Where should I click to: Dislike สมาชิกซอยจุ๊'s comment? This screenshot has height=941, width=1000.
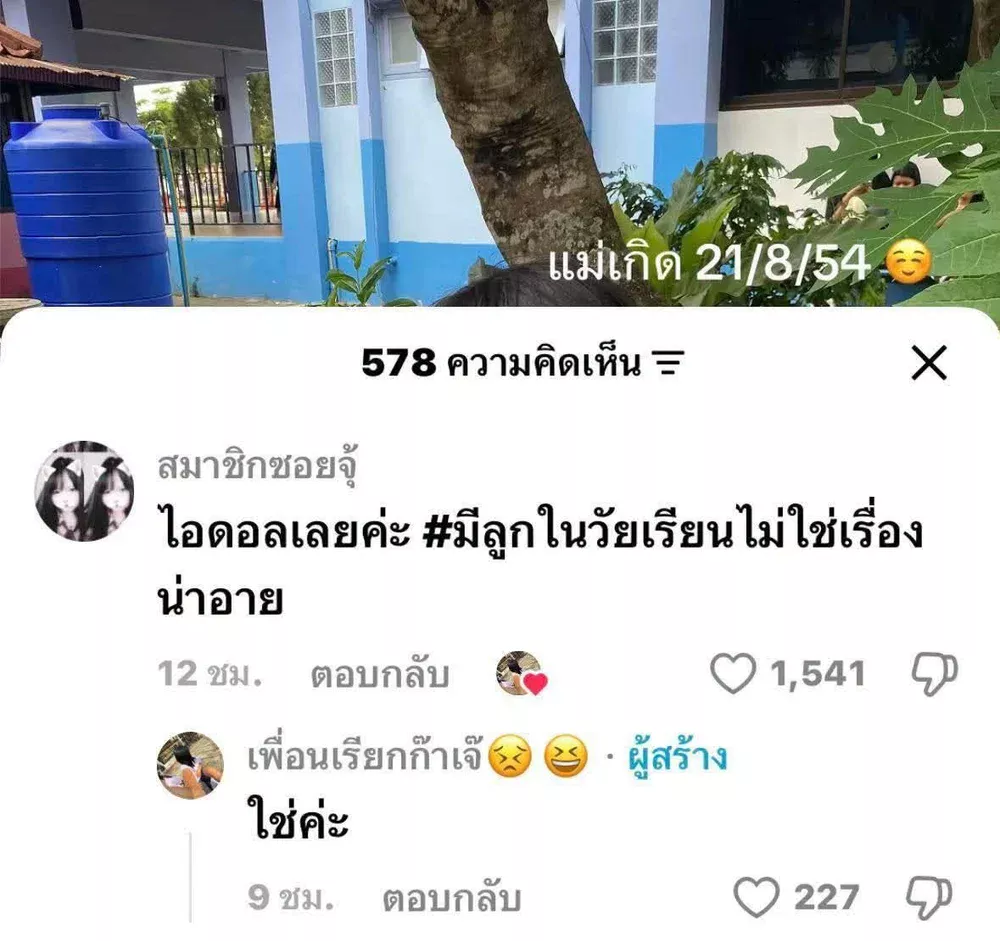934,675
